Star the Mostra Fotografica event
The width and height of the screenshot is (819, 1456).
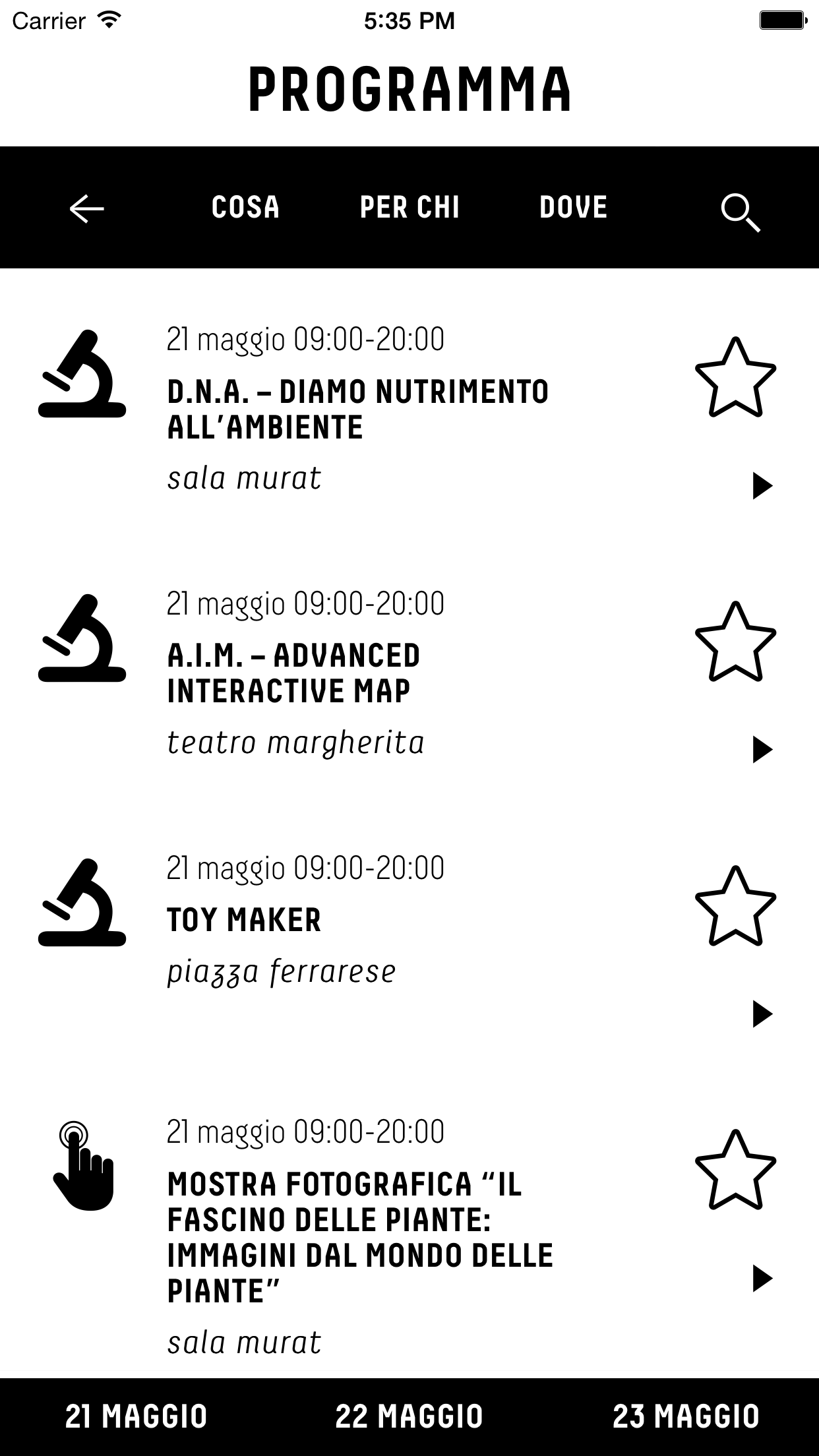pos(735,1170)
